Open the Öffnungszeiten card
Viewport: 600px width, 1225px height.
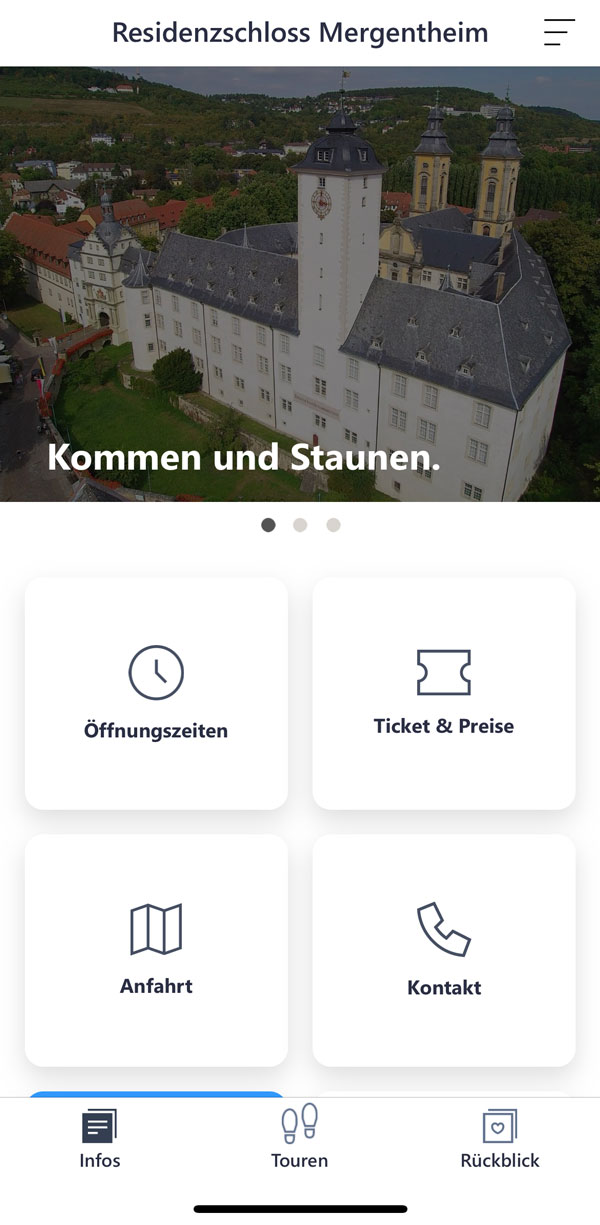(156, 693)
